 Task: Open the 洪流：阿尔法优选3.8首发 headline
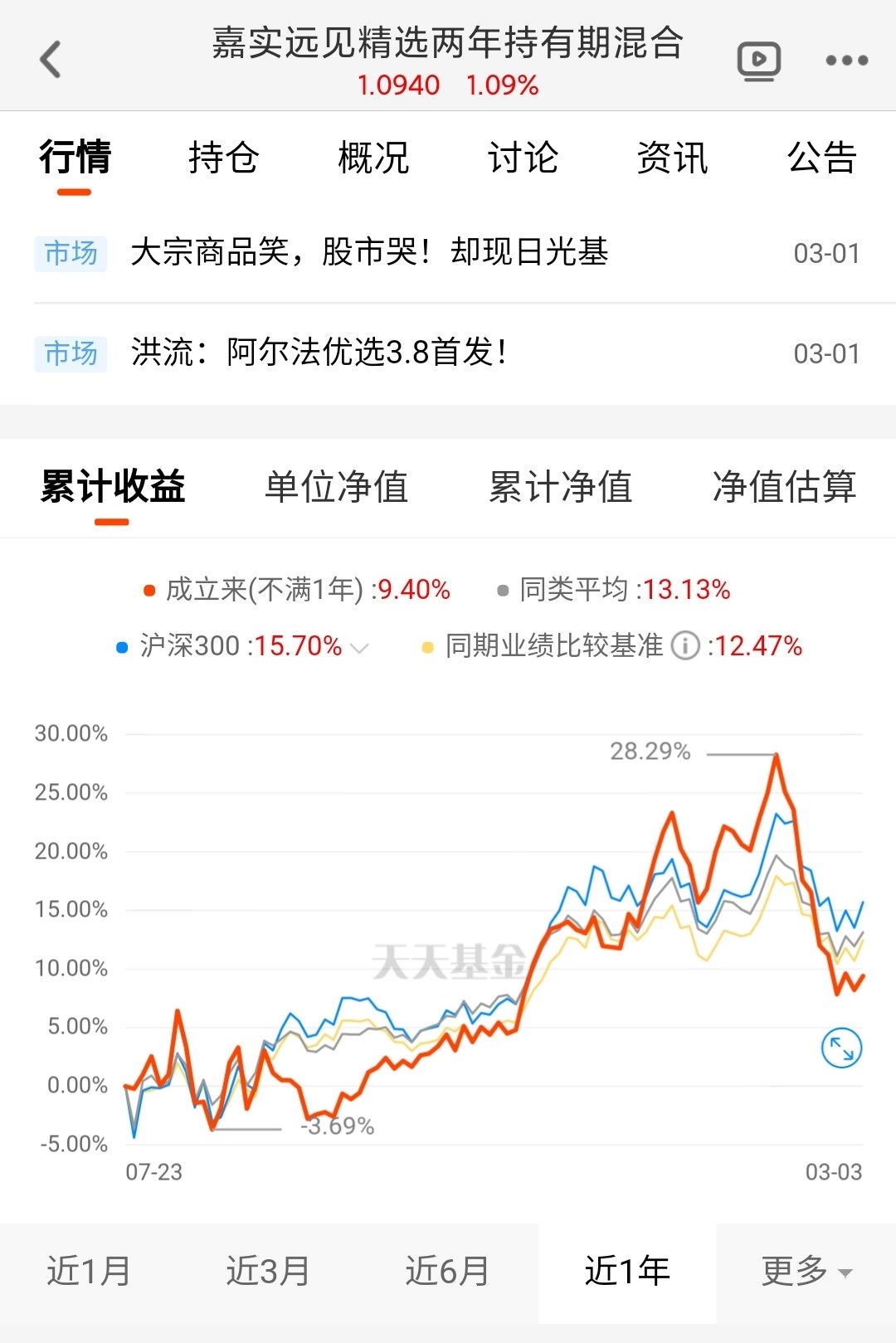tap(324, 353)
